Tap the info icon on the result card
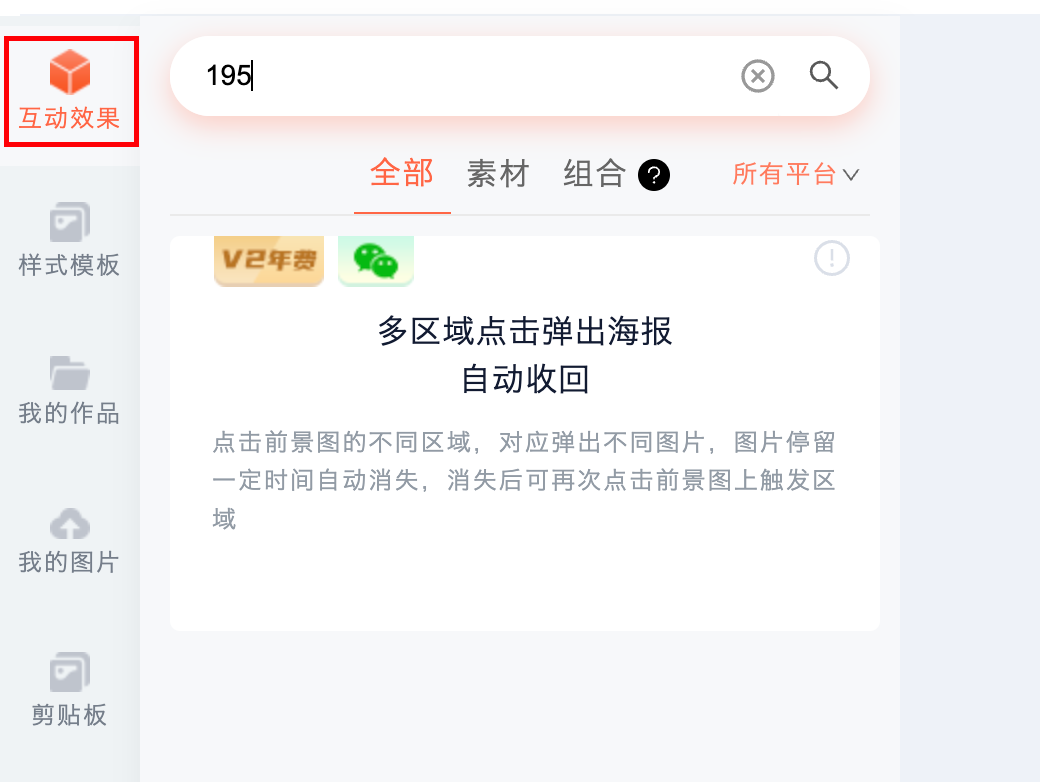 coord(832,258)
